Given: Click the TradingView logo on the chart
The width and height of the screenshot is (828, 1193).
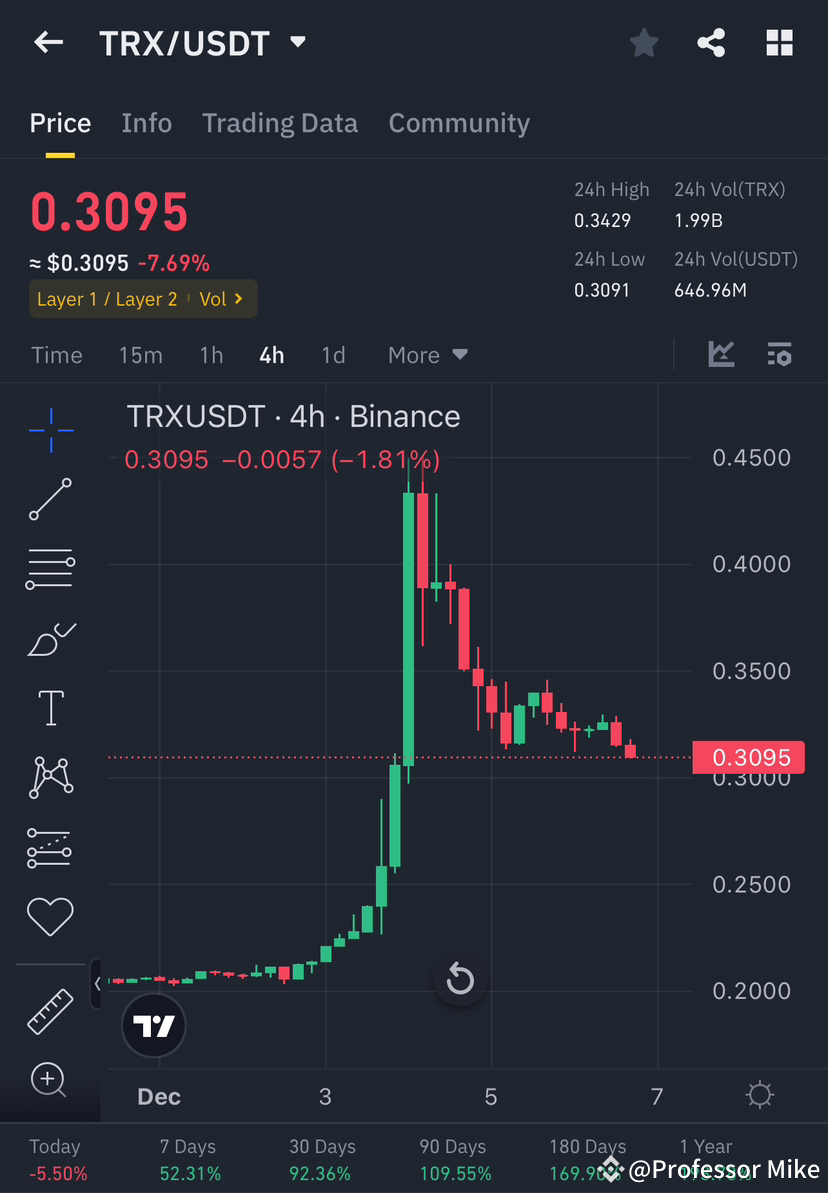Looking at the screenshot, I should point(153,1025).
